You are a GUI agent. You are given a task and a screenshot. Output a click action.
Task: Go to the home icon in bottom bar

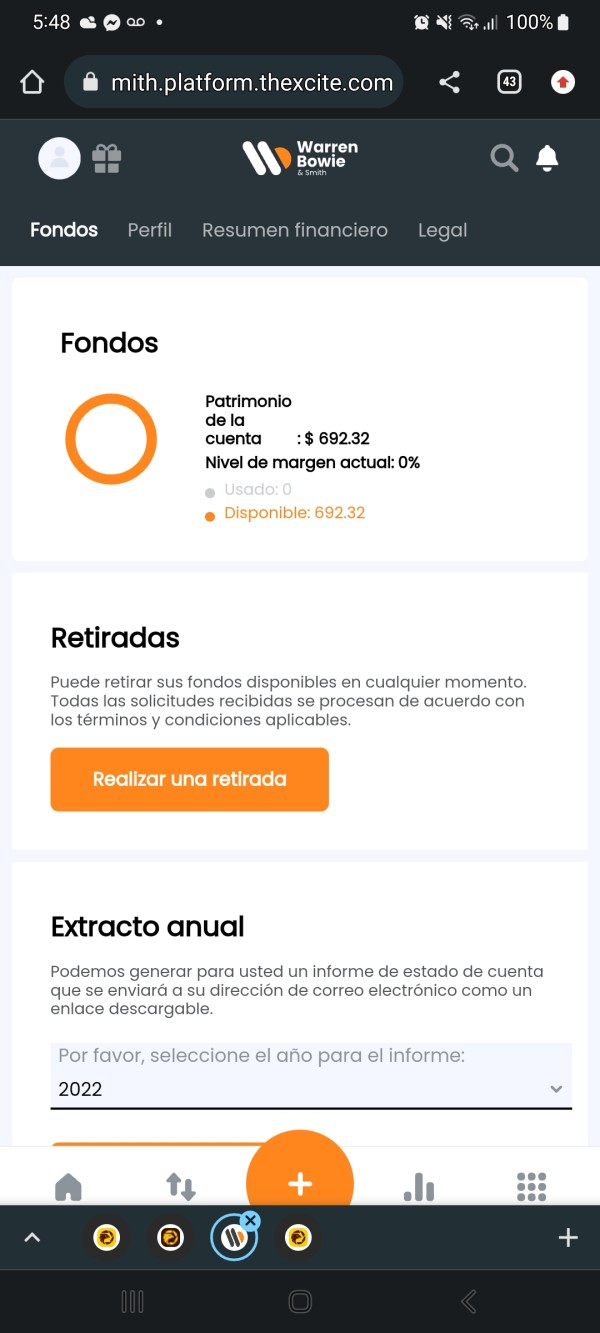click(68, 1187)
